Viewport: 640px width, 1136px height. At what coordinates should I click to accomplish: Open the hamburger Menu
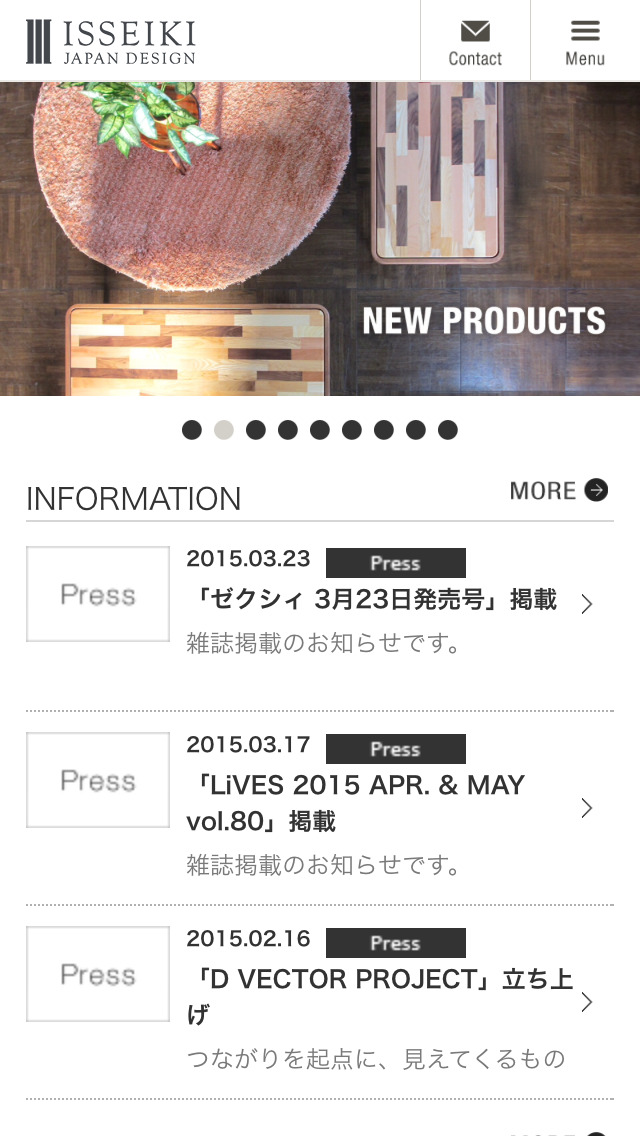[585, 41]
